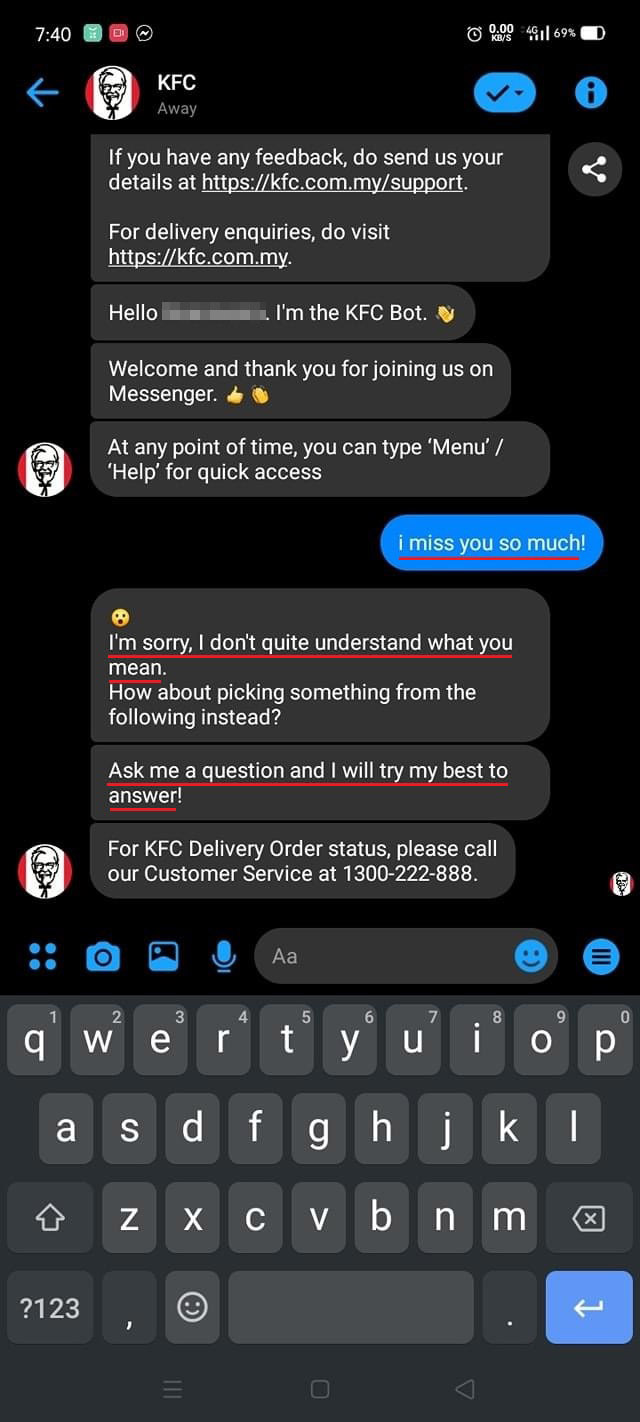Share the KFC bot message

pyautogui.click(x=593, y=169)
